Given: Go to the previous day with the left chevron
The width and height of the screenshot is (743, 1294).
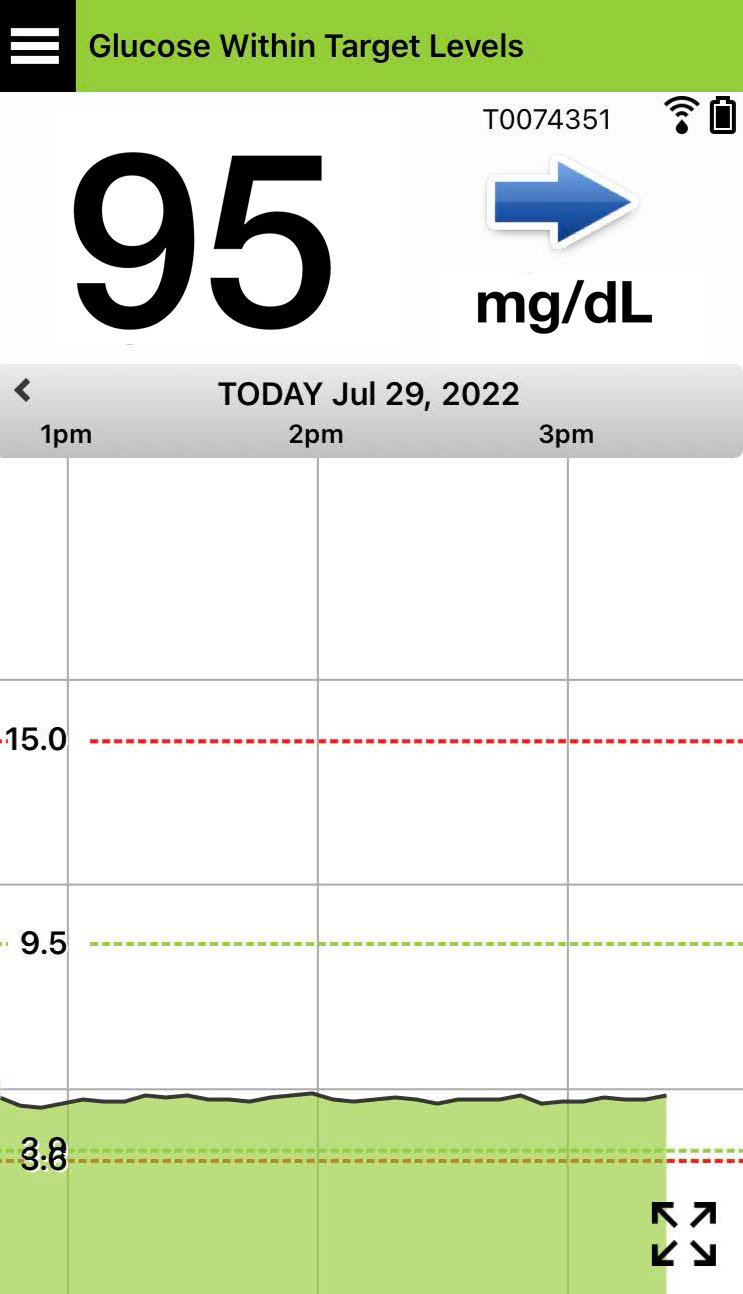Looking at the screenshot, I should point(23,391).
